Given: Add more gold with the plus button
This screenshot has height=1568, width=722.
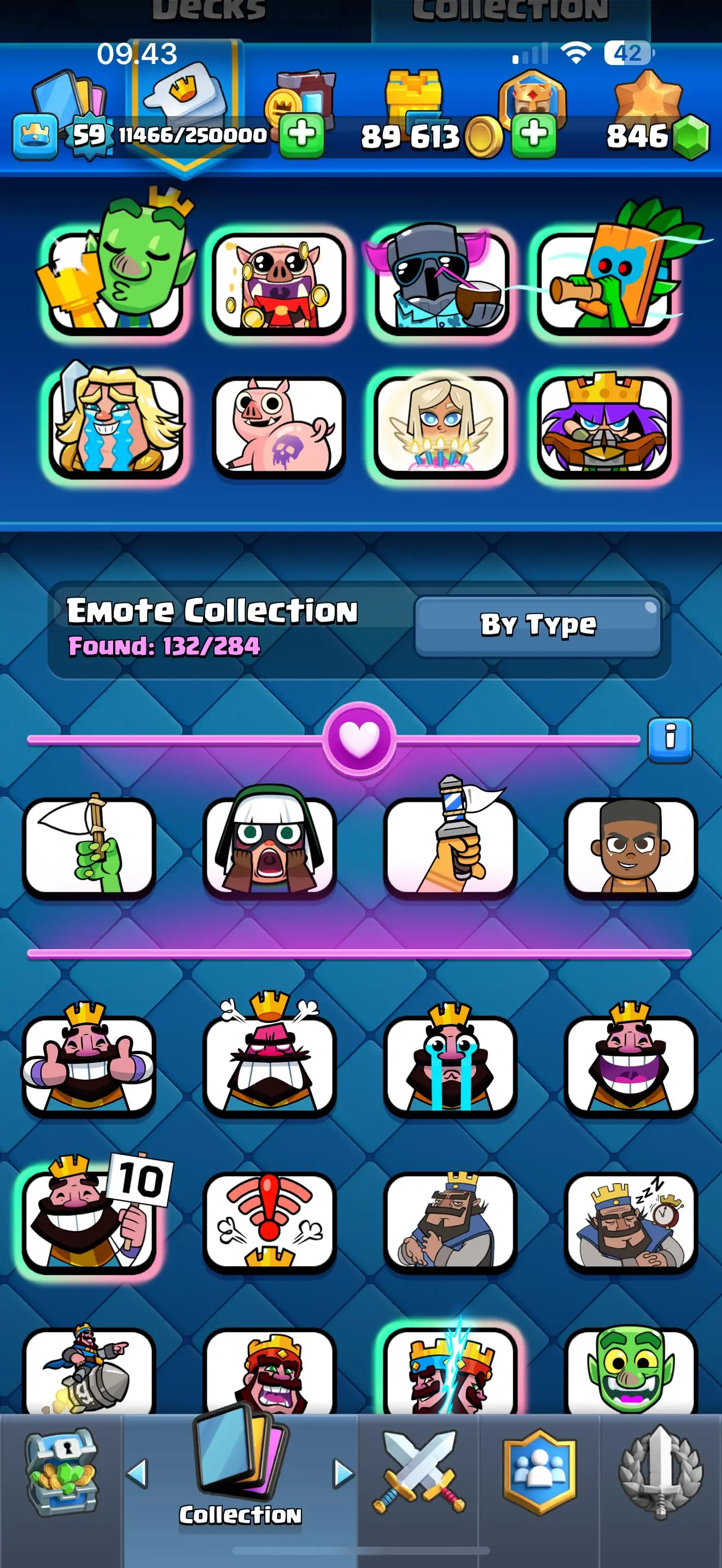Looking at the screenshot, I should tap(534, 134).
